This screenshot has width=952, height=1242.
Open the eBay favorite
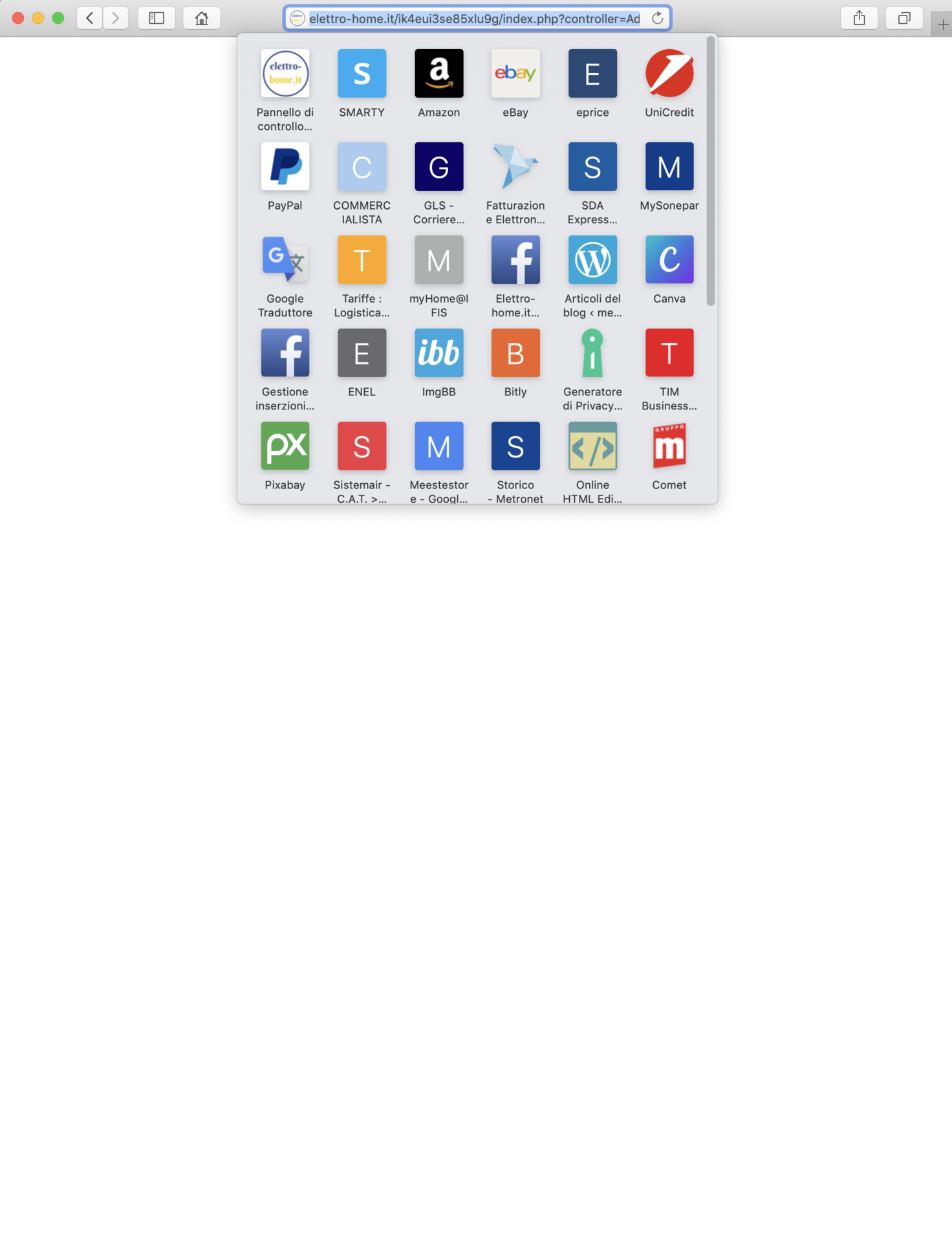(515, 74)
